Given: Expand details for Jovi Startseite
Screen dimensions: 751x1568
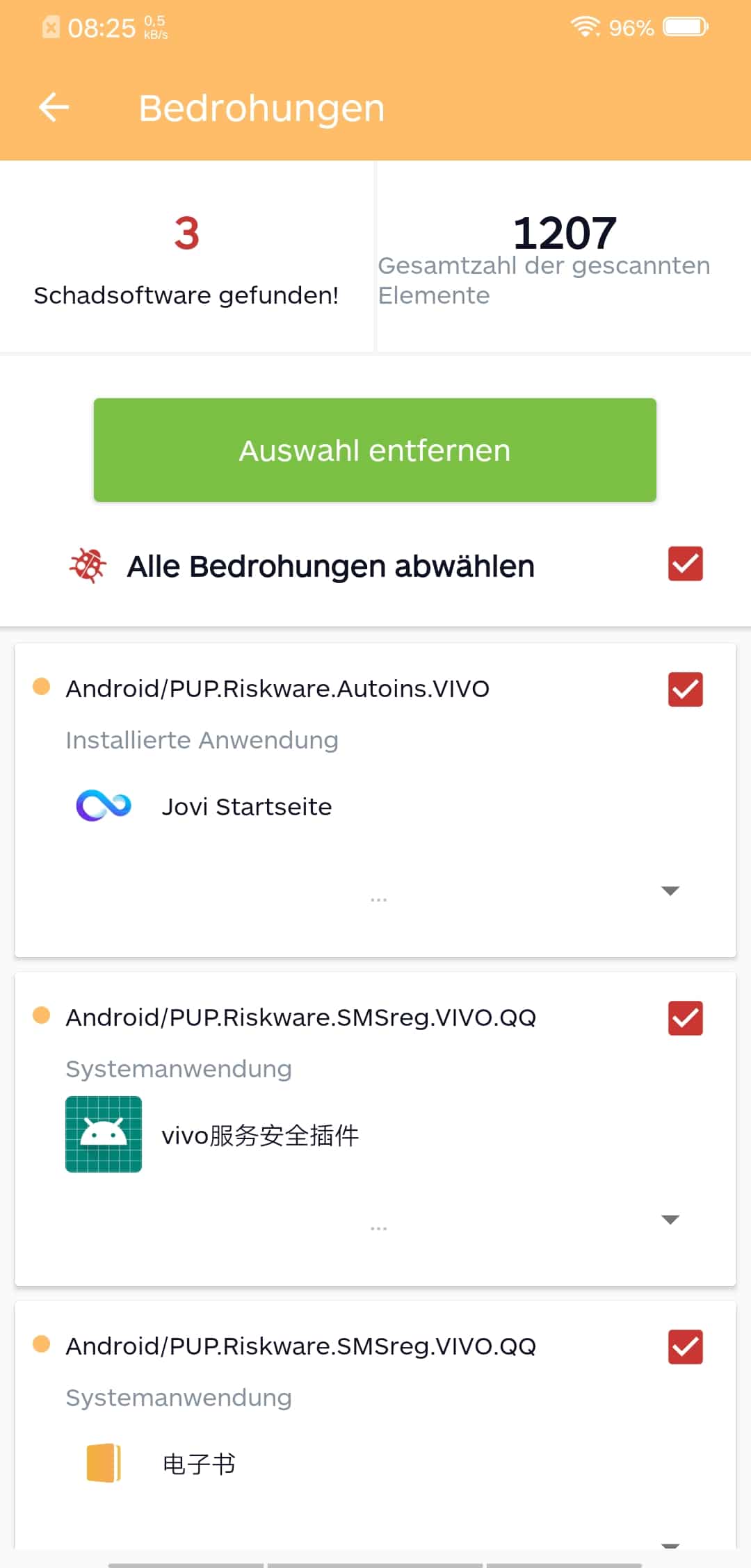Looking at the screenshot, I should pos(670,891).
